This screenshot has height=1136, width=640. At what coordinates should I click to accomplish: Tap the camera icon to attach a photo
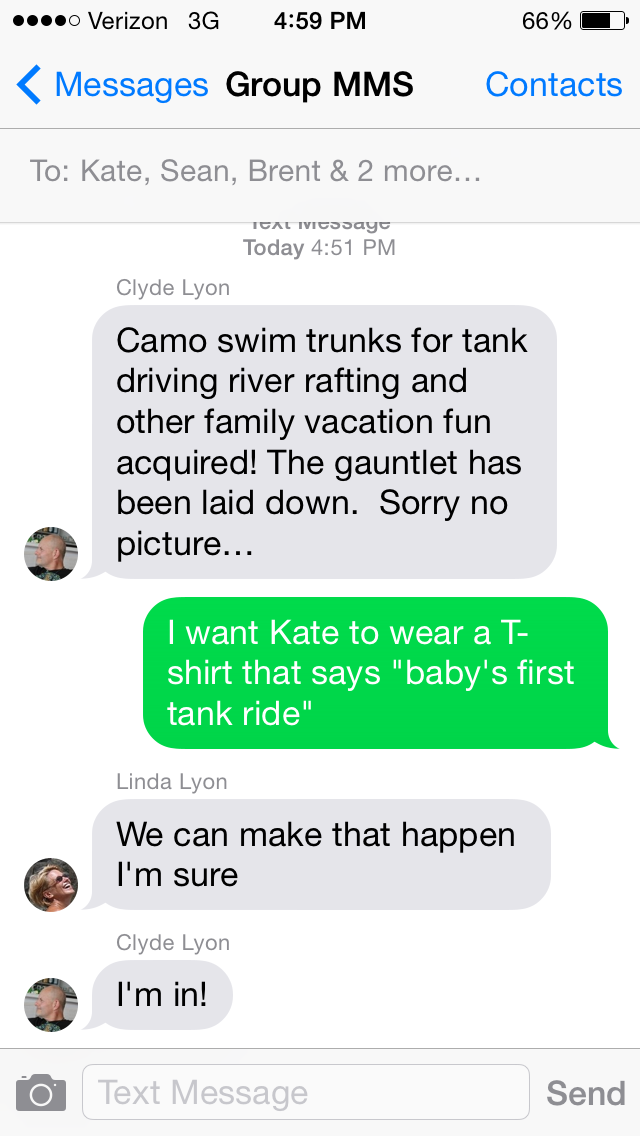pyautogui.click(x=41, y=1093)
